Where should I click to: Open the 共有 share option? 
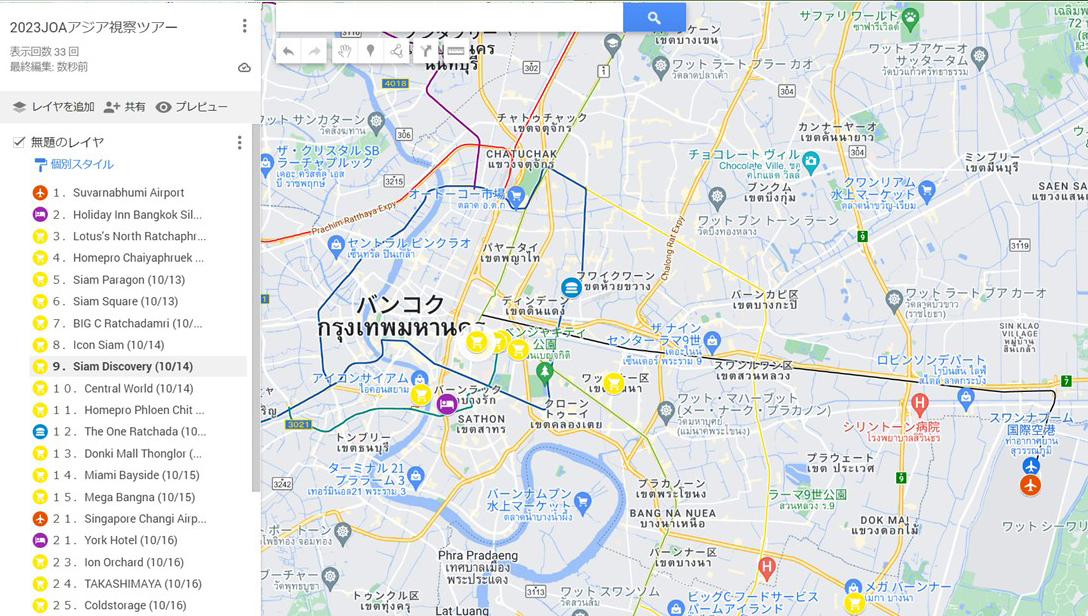tap(125, 107)
